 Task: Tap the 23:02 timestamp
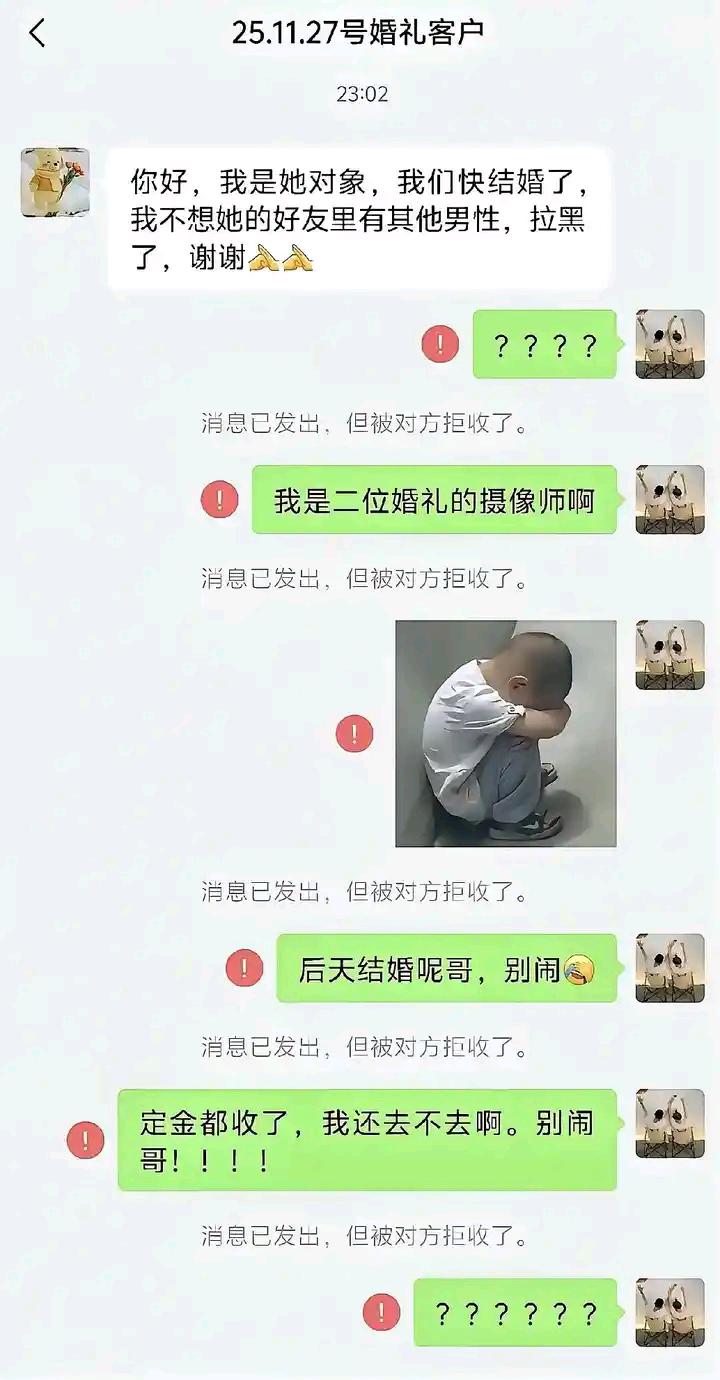[x=360, y=100]
